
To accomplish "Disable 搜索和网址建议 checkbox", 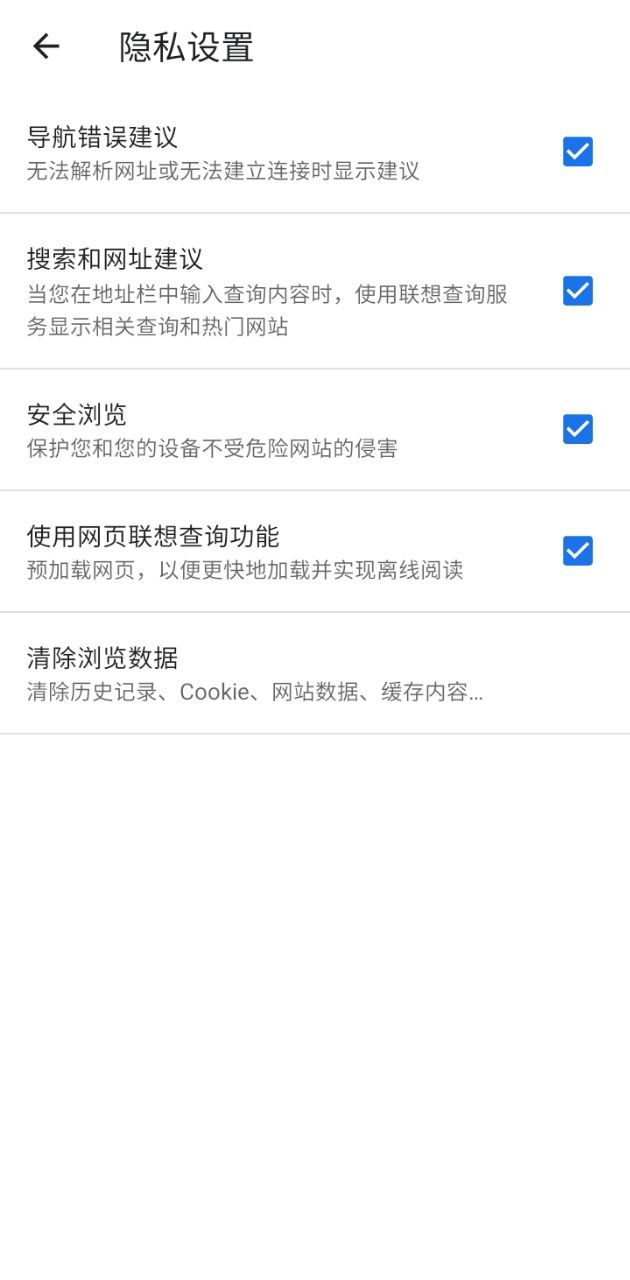I will pyautogui.click(x=578, y=291).
